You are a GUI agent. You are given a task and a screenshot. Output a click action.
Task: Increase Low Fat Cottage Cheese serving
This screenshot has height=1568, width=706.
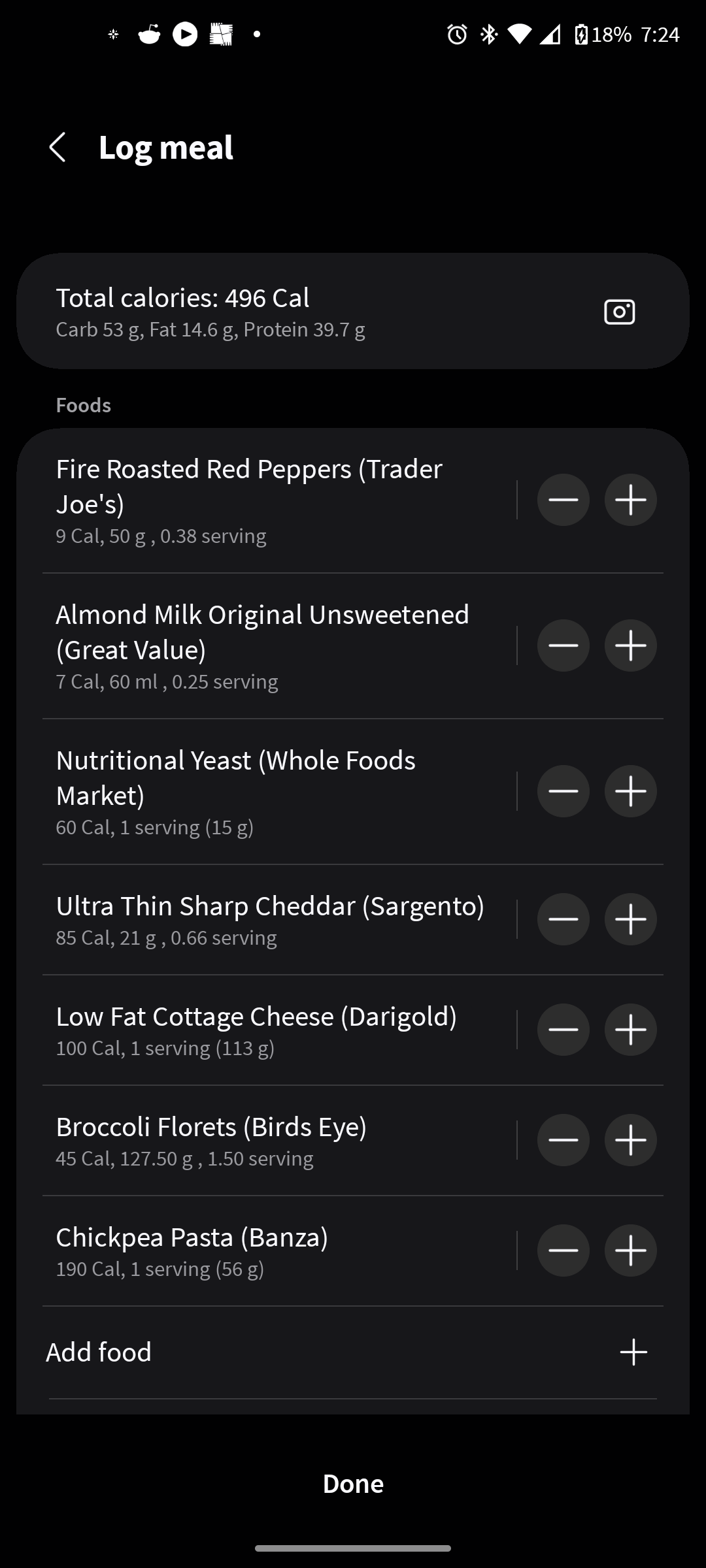[631, 1030]
